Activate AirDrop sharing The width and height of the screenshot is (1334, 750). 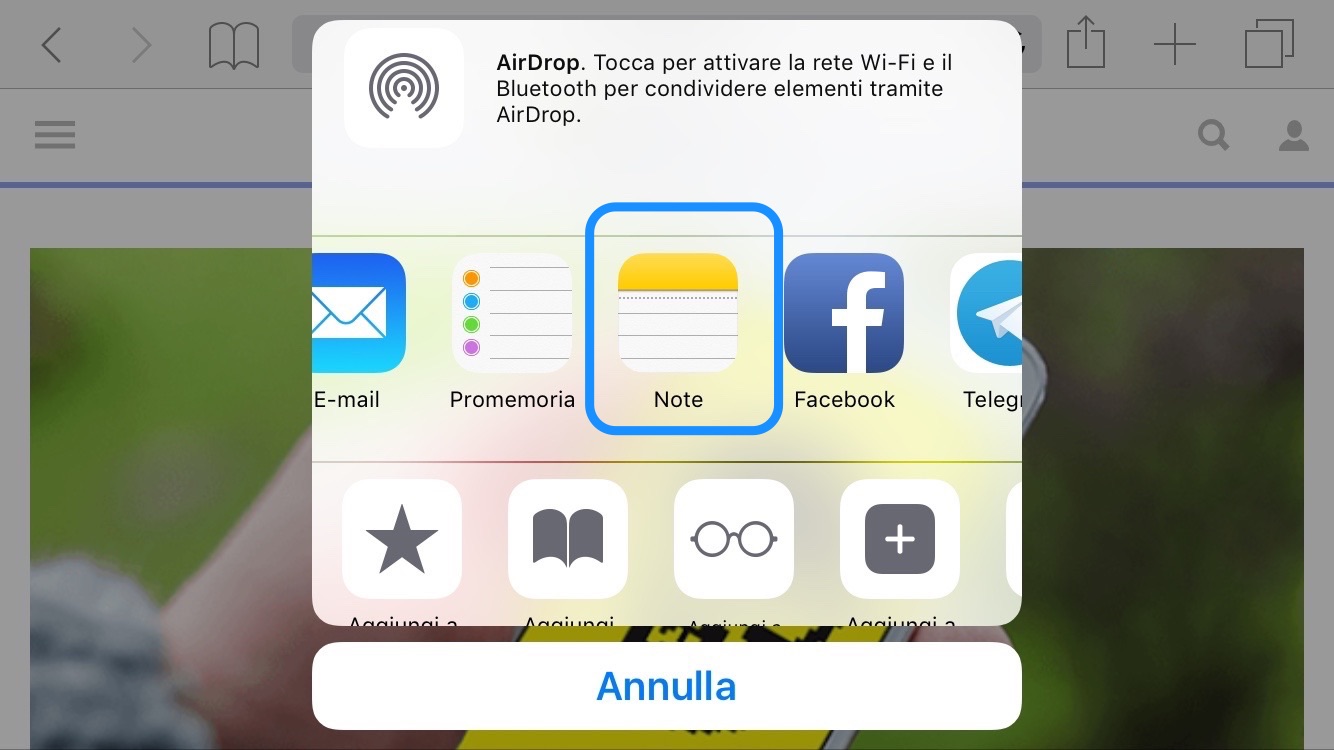[x=404, y=88]
